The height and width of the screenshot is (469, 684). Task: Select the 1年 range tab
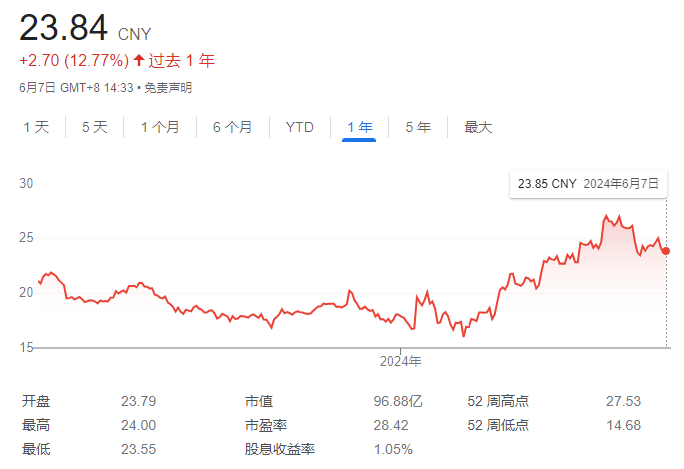359,127
